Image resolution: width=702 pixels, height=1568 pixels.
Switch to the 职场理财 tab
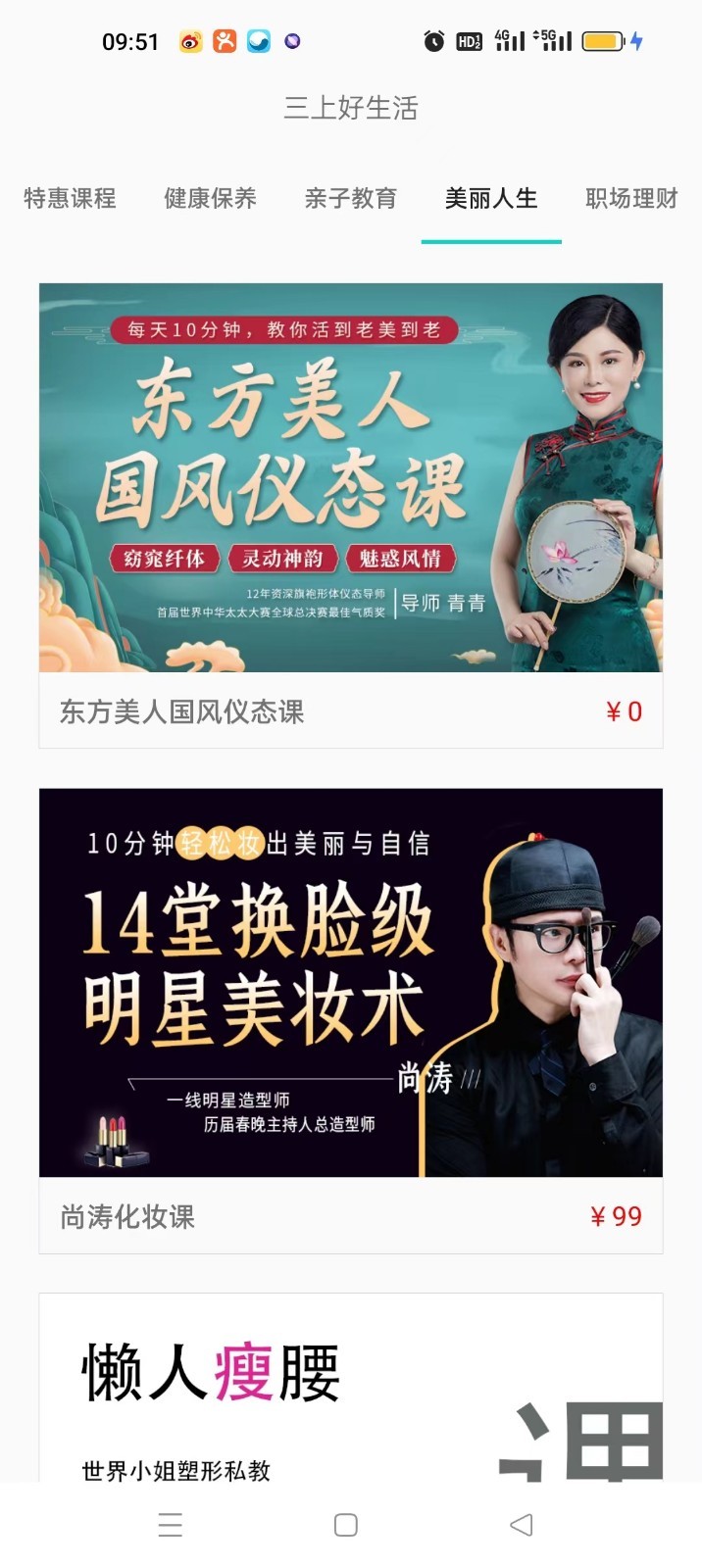[631, 199]
